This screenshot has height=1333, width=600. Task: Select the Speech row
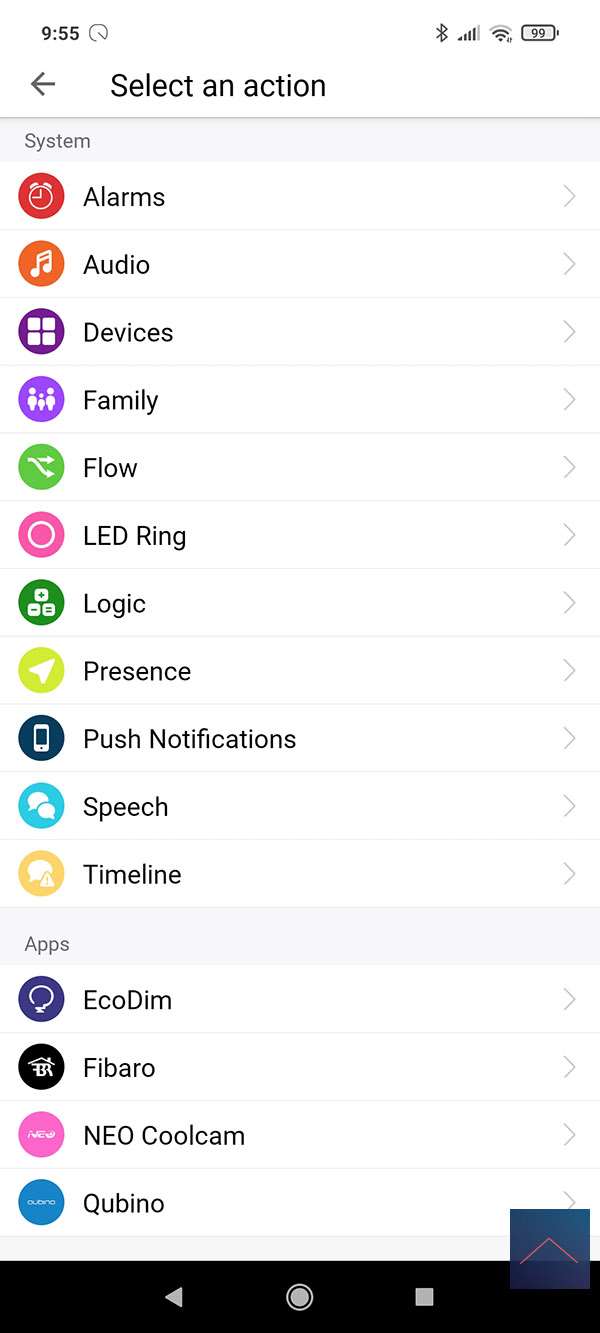click(x=300, y=807)
